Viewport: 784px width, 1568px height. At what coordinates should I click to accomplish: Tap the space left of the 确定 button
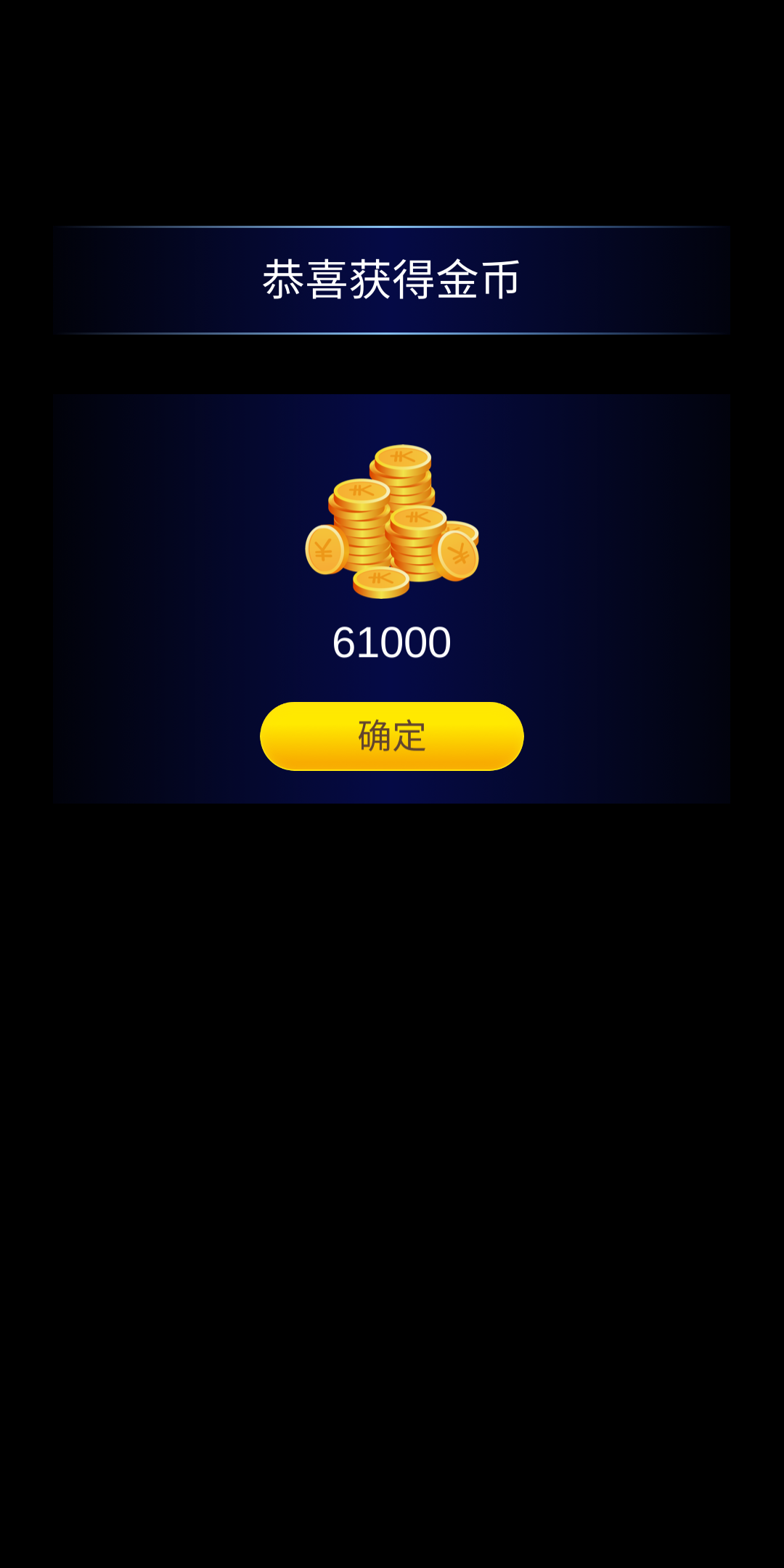click(x=160, y=735)
